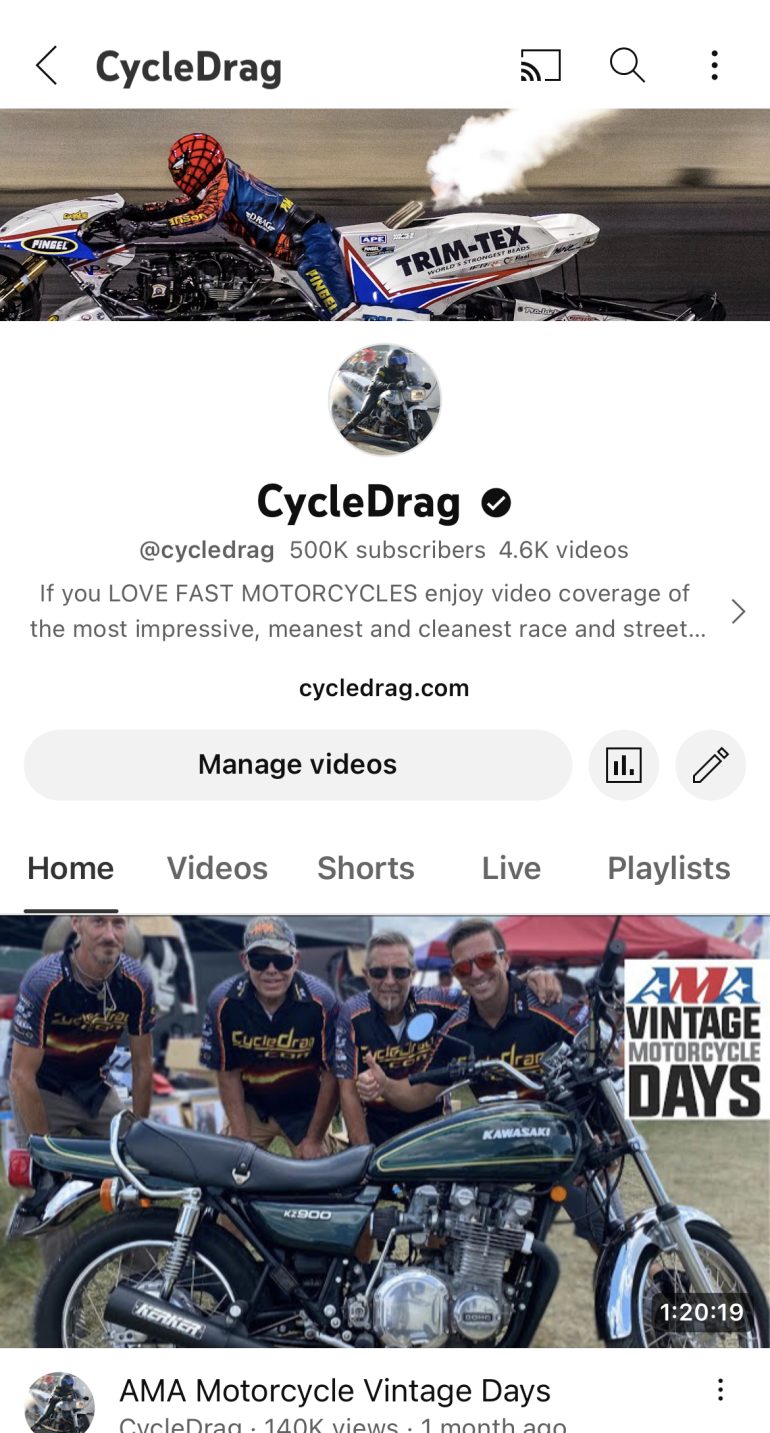Expand the full channel description
Screen dimensions: 770x1433
(738, 611)
